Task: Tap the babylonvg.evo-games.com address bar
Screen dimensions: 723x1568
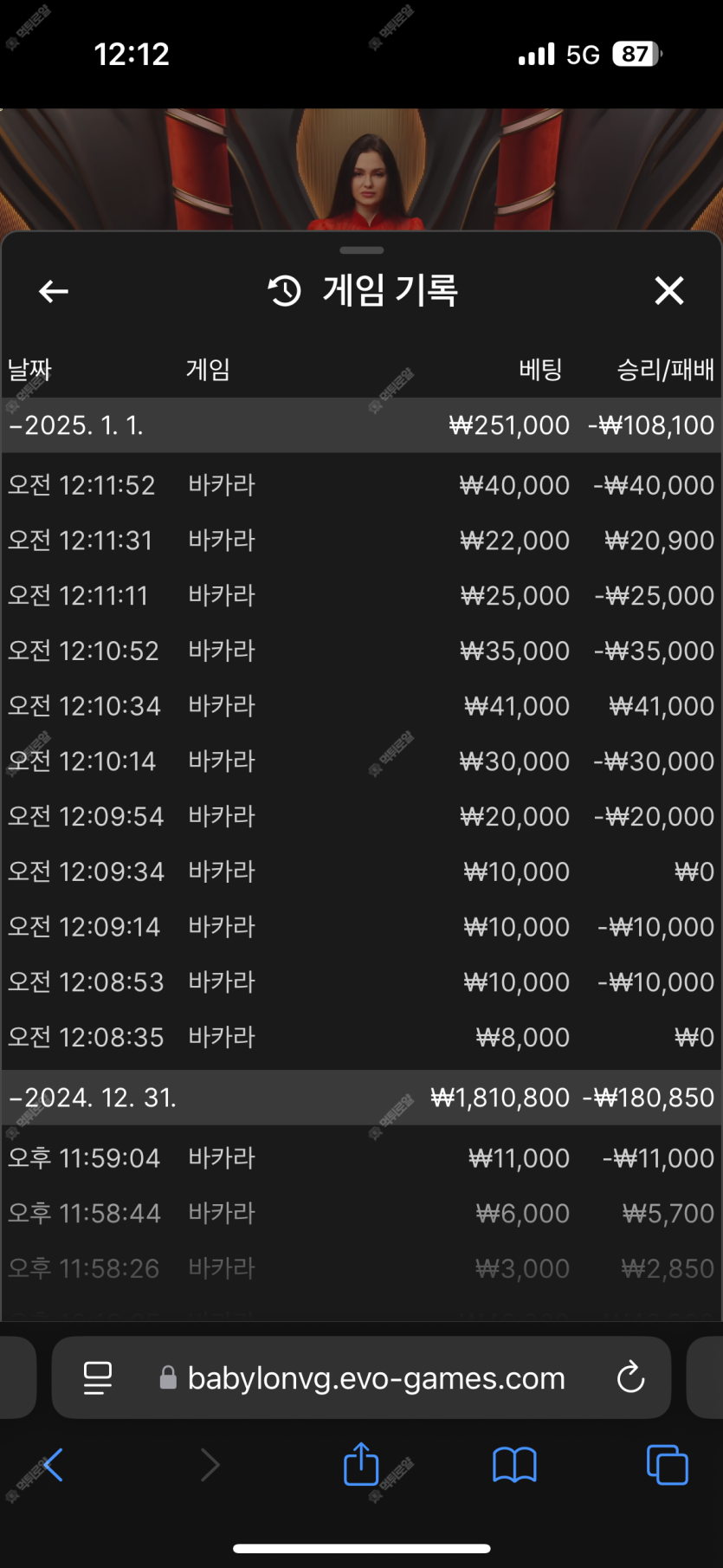Action: click(362, 1377)
